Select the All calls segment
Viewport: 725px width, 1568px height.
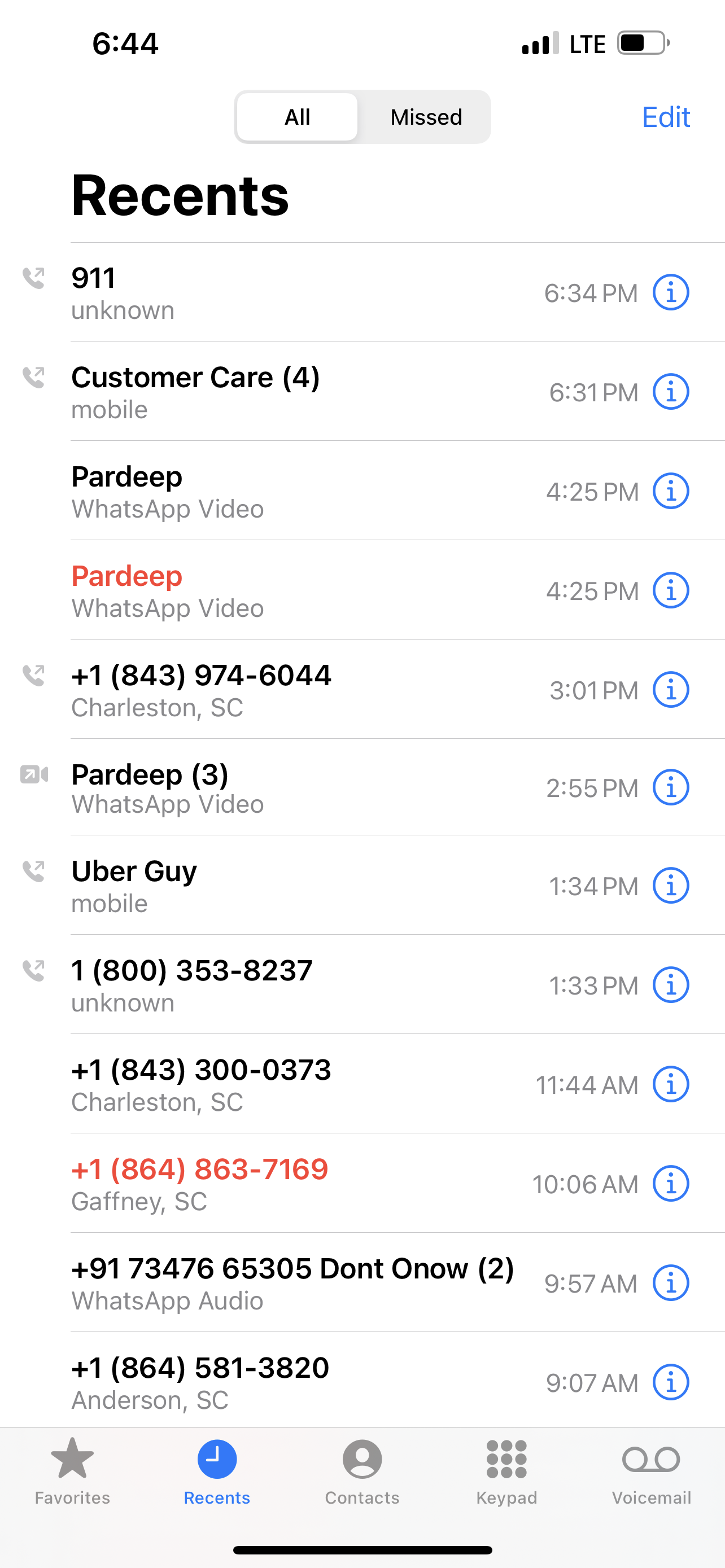[297, 117]
